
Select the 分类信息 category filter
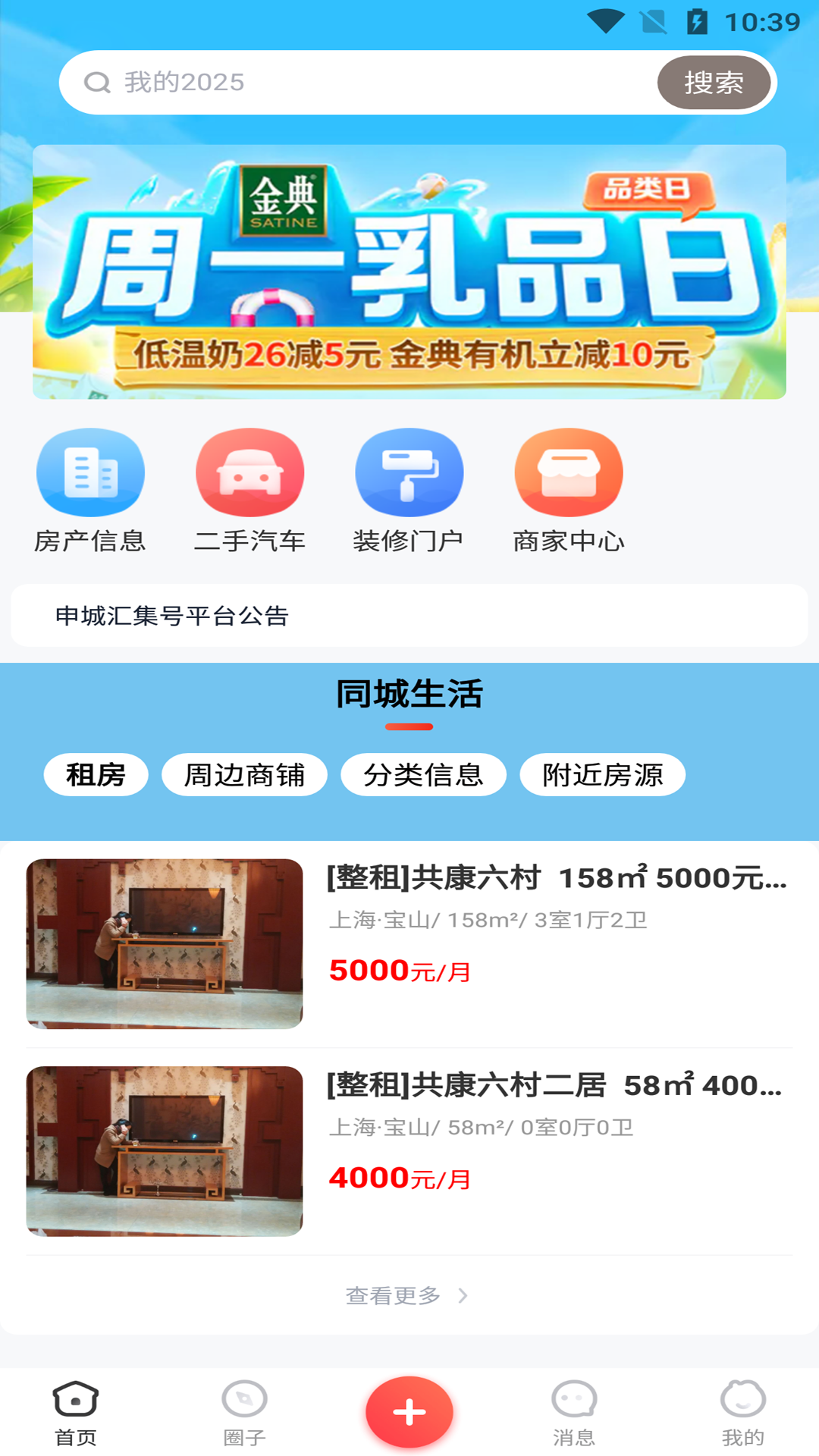[x=422, y=773]
